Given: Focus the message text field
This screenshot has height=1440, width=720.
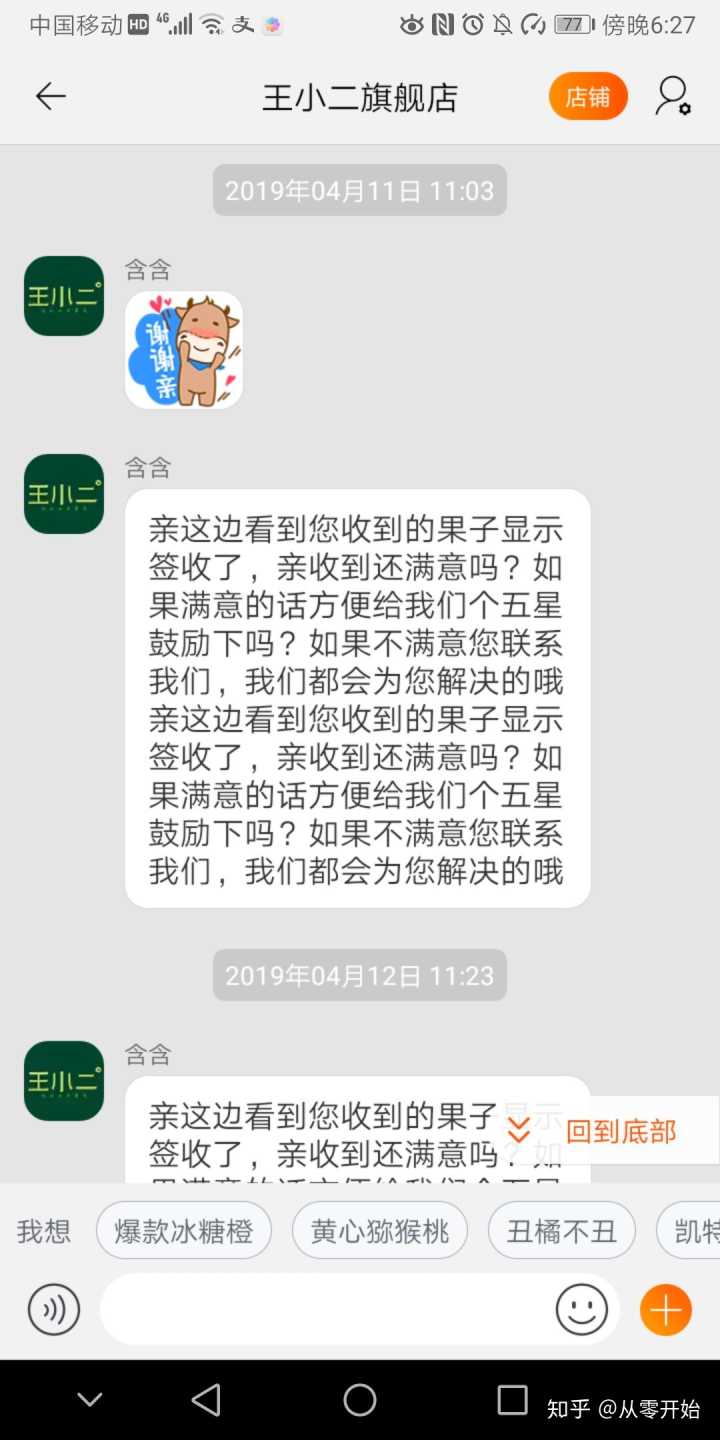Looking at the screenshot, I should click(325, 1309).
